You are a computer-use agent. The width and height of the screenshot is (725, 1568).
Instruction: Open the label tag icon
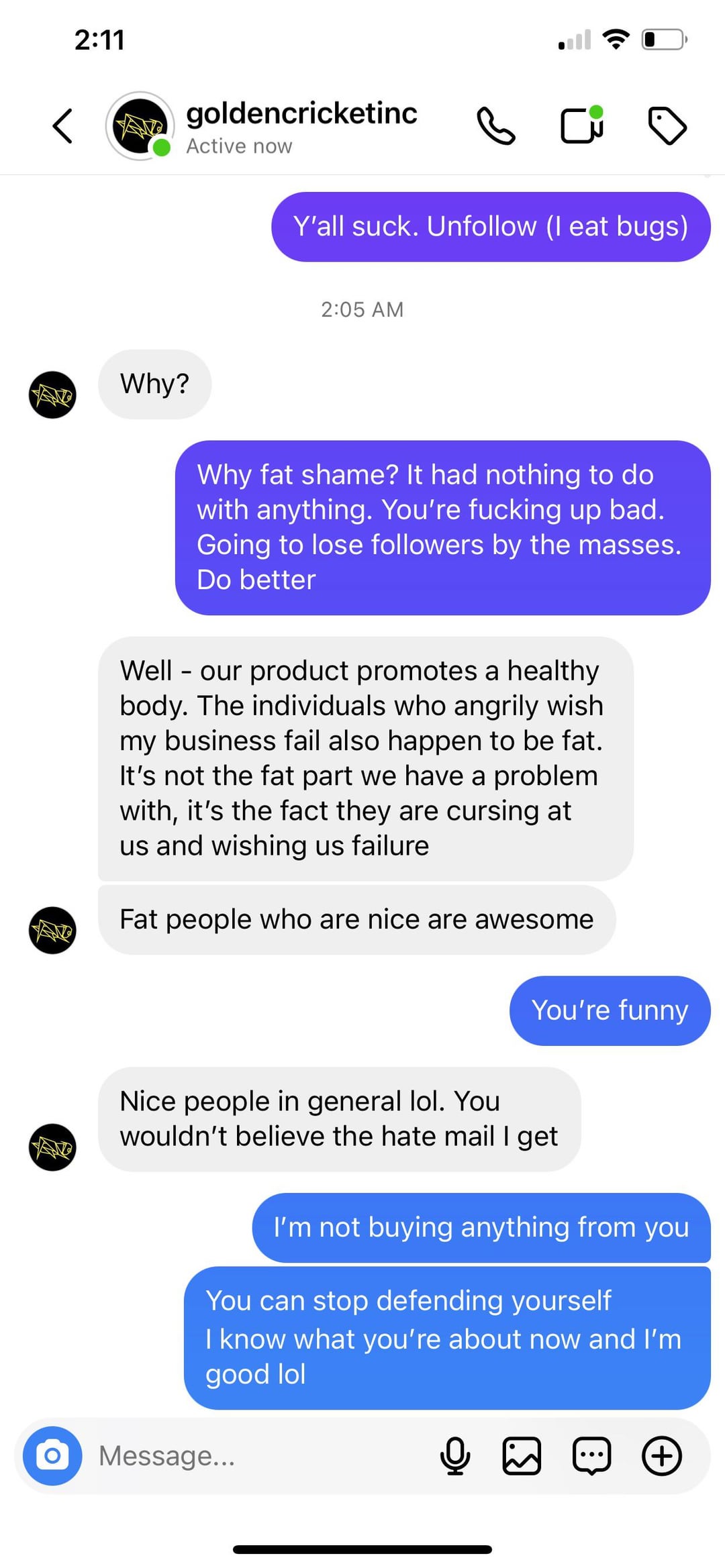[x=667, y=125]
